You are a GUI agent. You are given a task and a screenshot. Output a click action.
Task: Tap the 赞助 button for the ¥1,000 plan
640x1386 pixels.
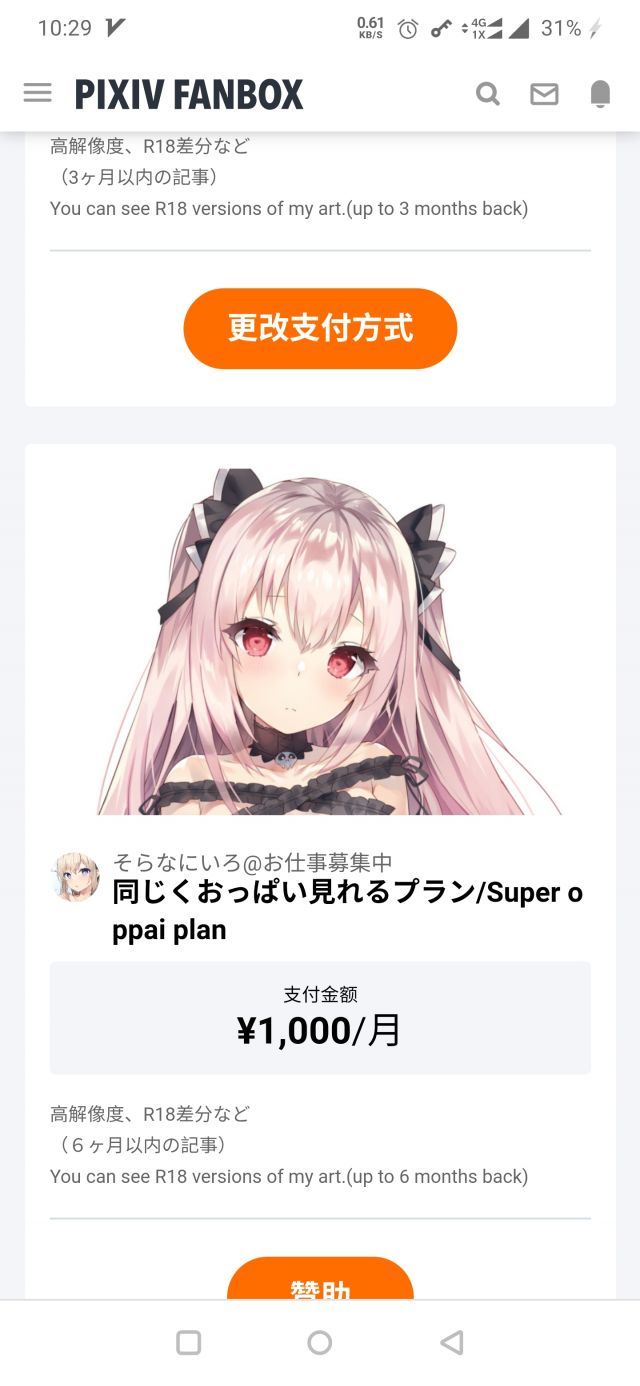pyautogui.click(x=320, y=1282)
